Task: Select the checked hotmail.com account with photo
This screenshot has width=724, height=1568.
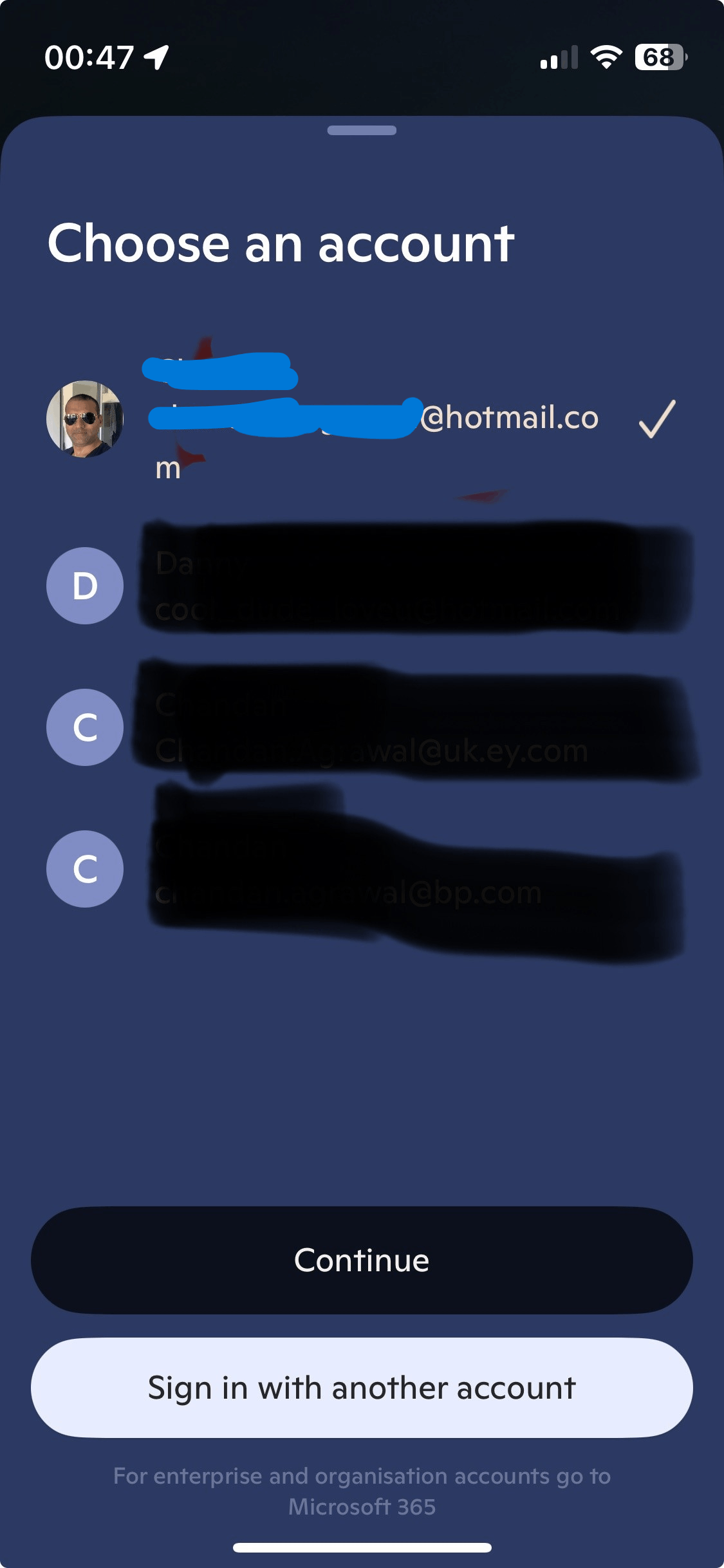Action: tap(360, 418)
